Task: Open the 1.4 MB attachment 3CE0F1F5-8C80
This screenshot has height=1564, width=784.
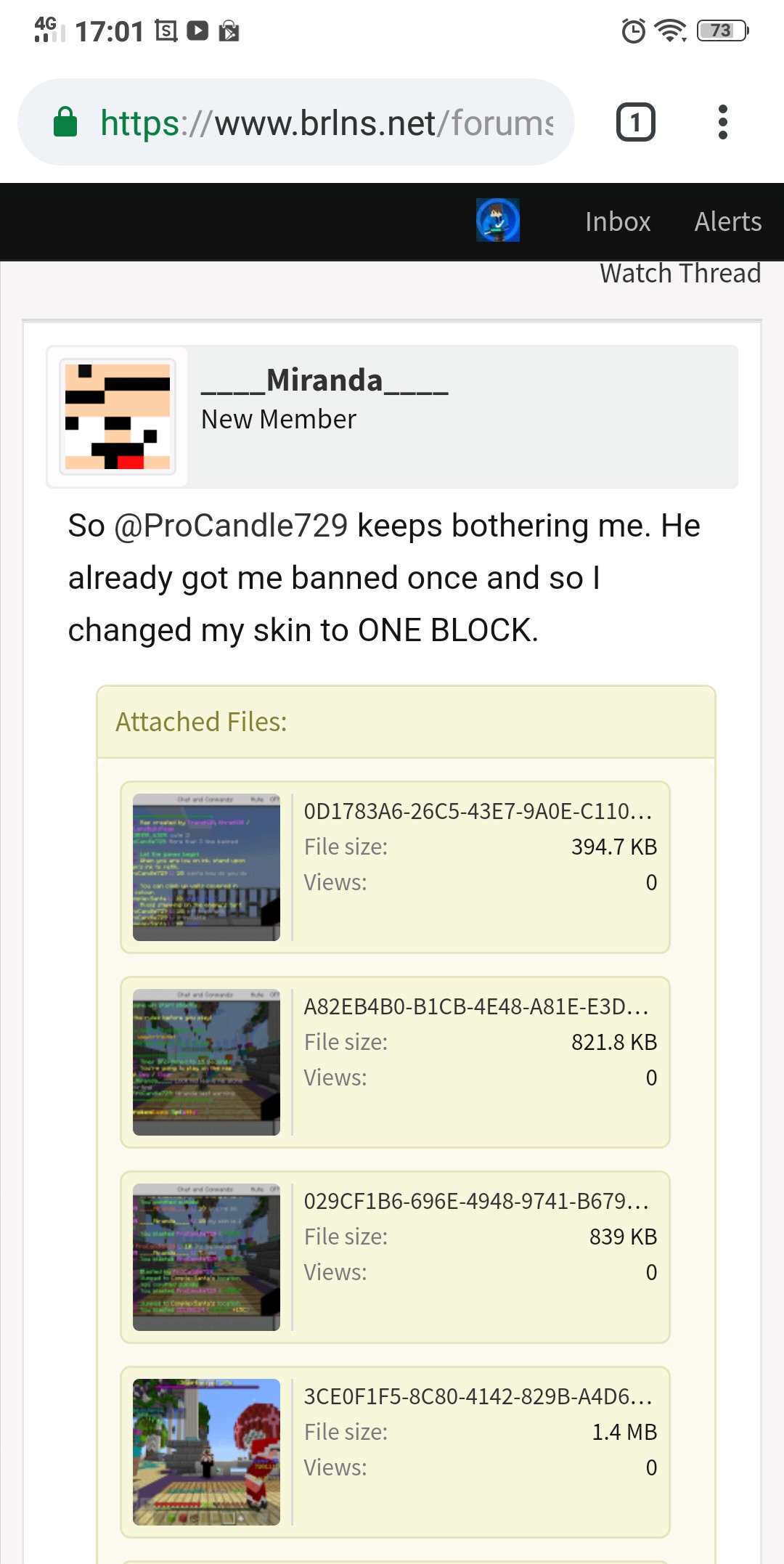Action: pyautogui.click(x=478, y=1396)
